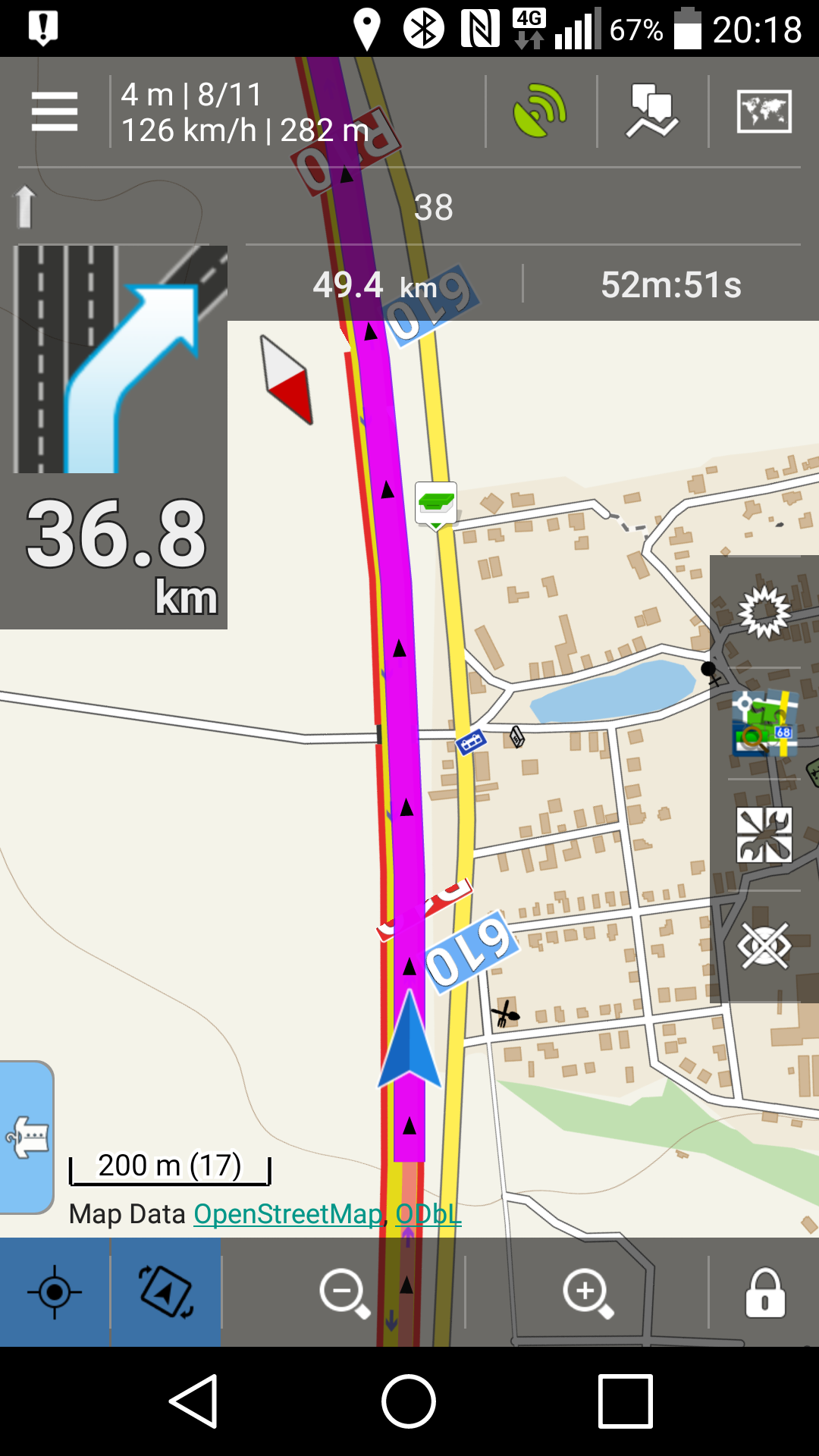
Task: Open the OpenStreetMap link
Action: (288, 1214)
